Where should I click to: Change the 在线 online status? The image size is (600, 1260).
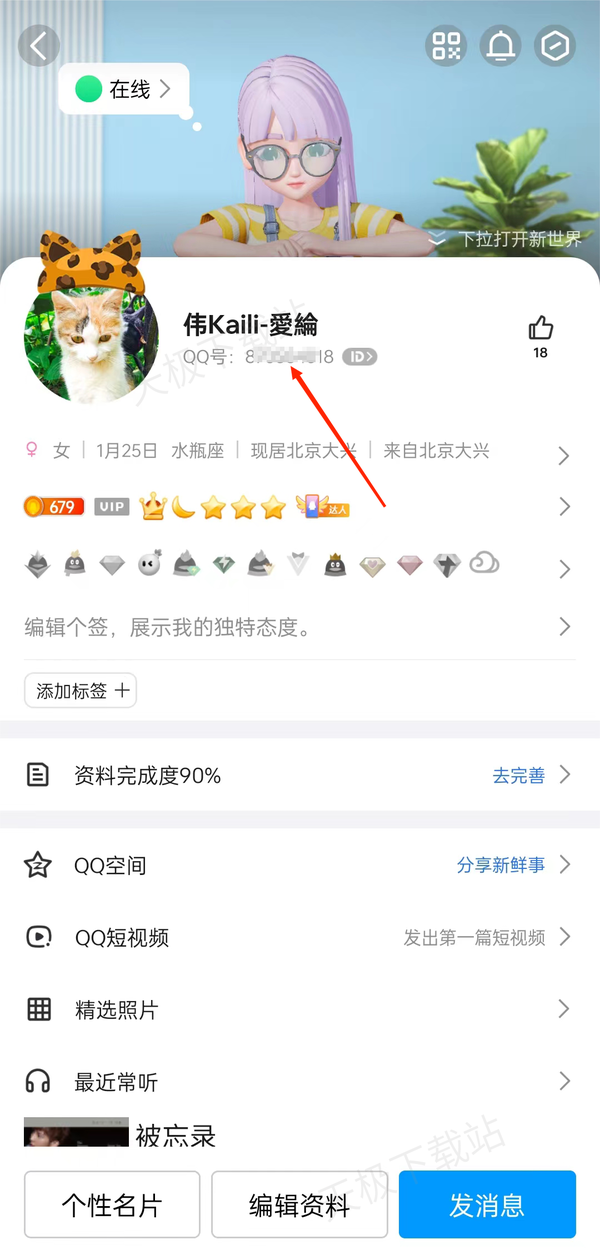tap(124, 90)
